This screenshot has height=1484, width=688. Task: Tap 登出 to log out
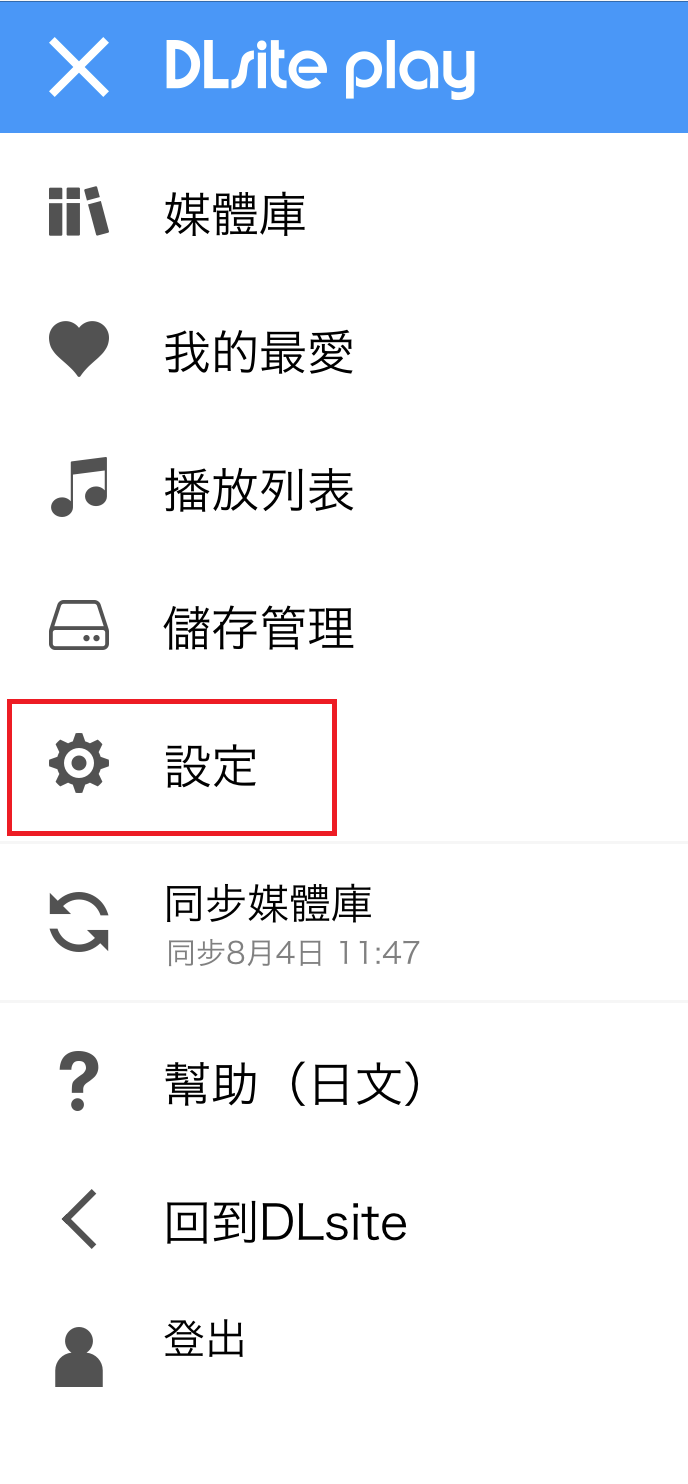(205, 1340)
